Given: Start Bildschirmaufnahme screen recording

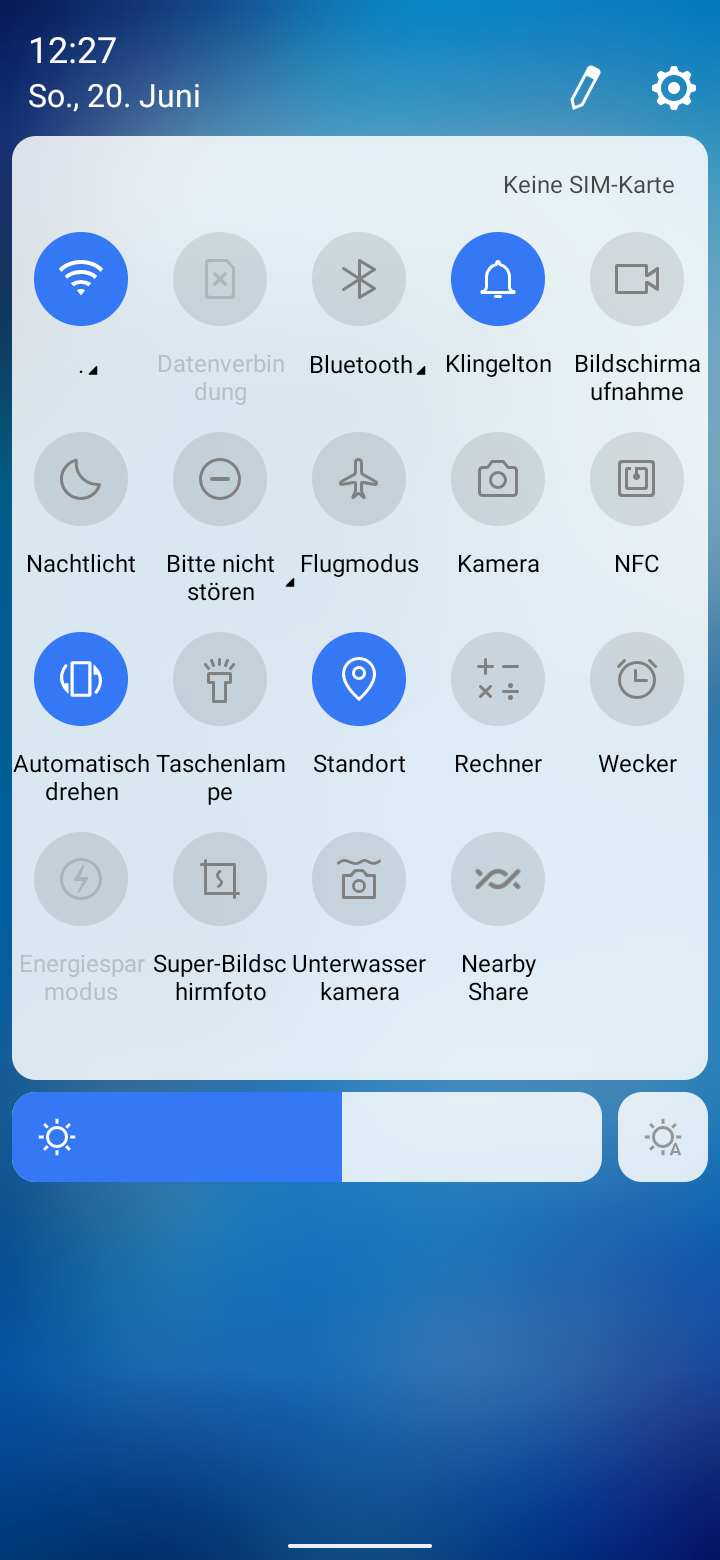Looking at the screenshot, I should coord(637,279).
